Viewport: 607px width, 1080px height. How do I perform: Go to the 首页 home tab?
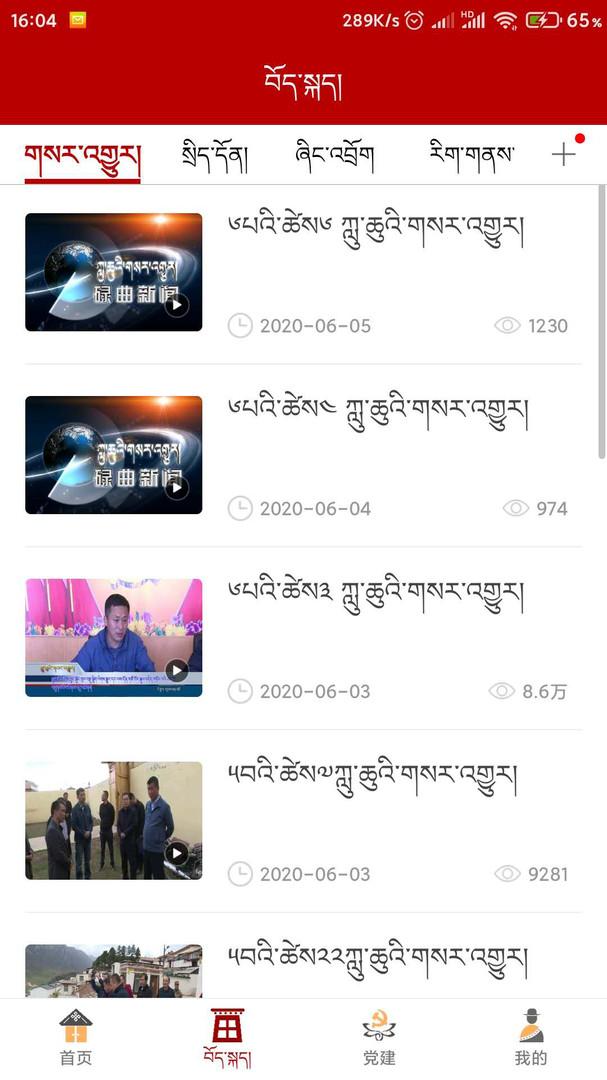click(x=76, y=1037)
